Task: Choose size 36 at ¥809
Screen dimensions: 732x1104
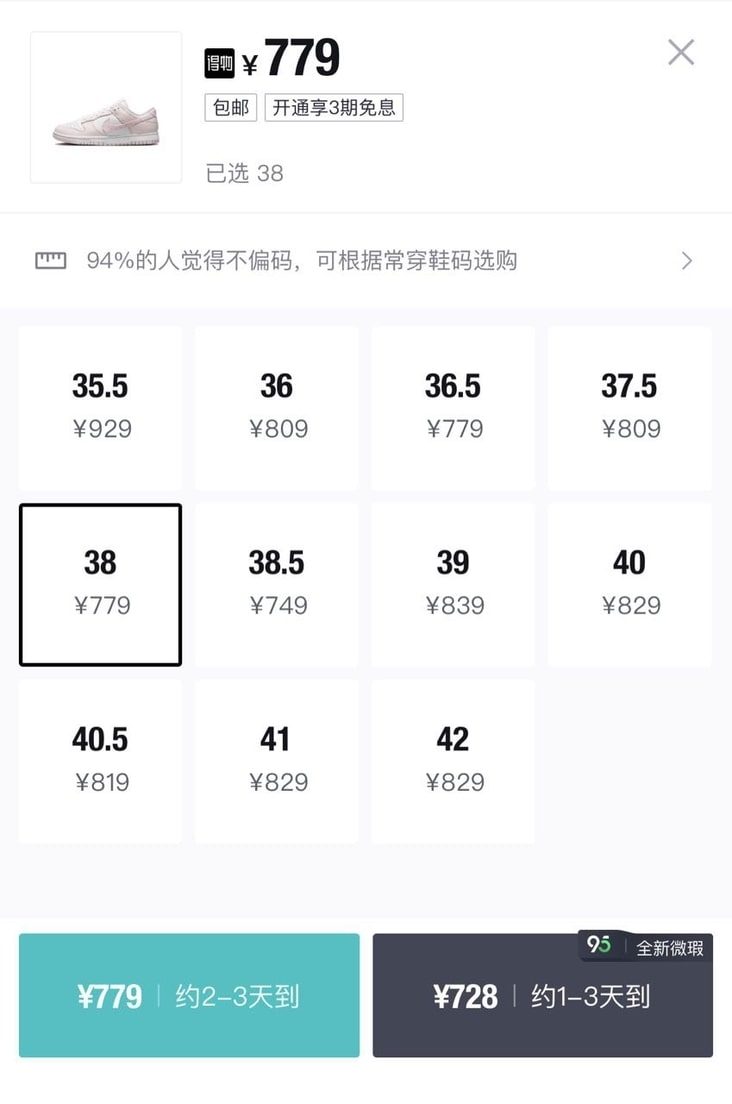Action: point(277,407)
